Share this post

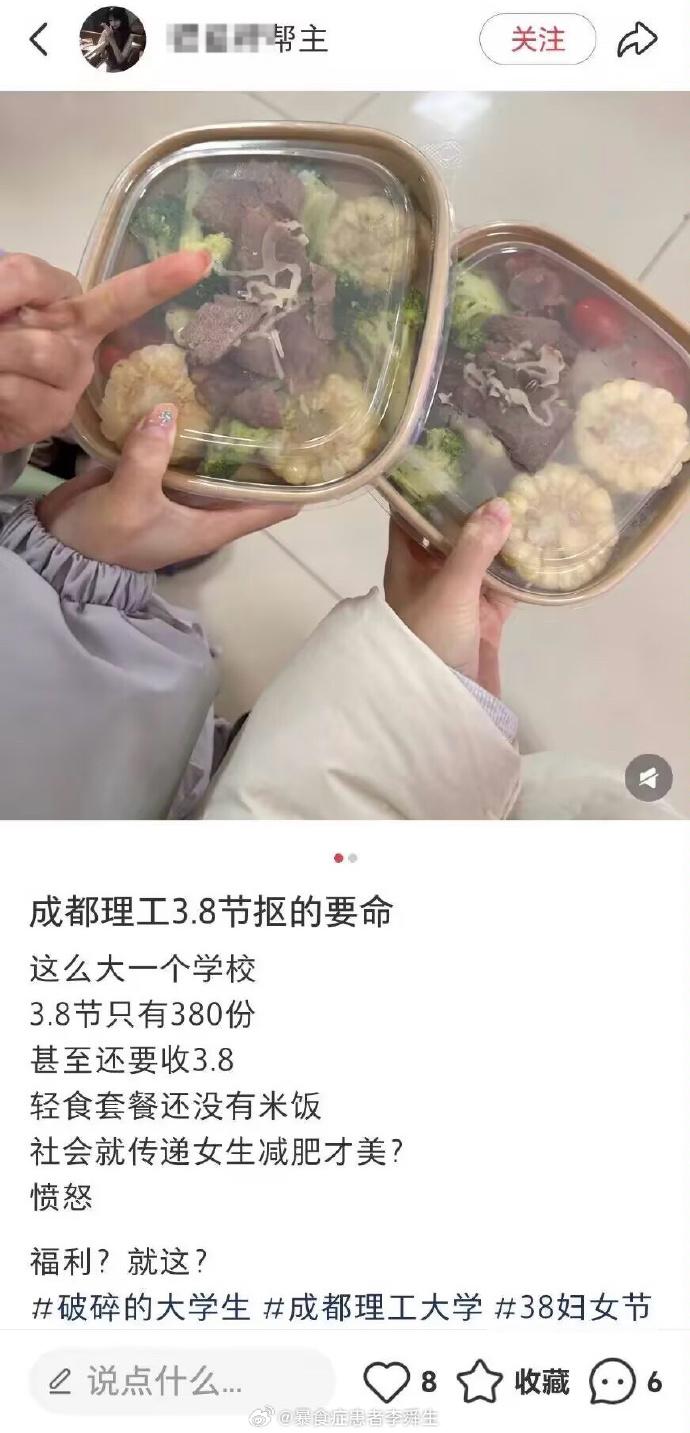click(x=637, y=40)
